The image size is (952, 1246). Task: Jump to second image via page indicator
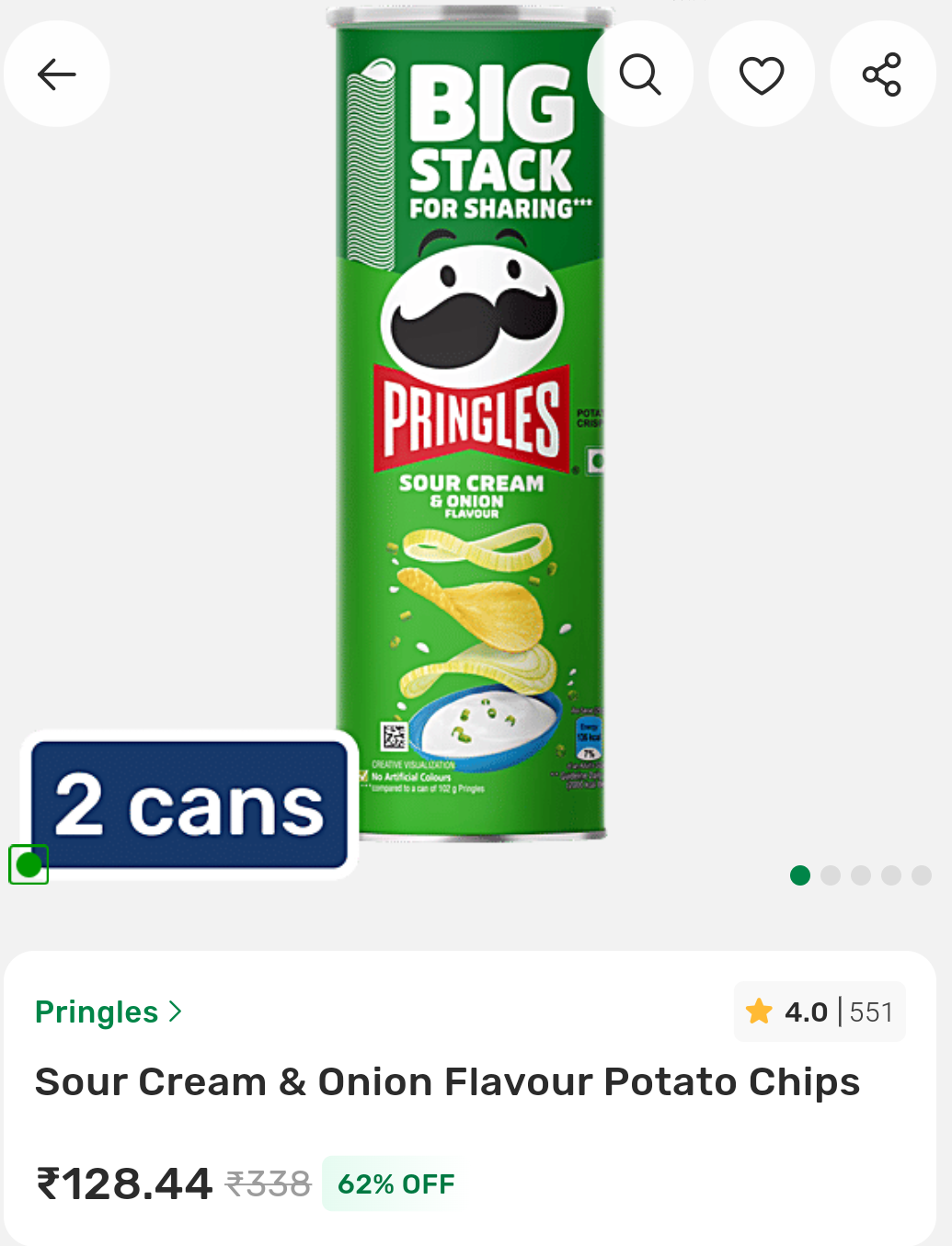coord(831,875)
